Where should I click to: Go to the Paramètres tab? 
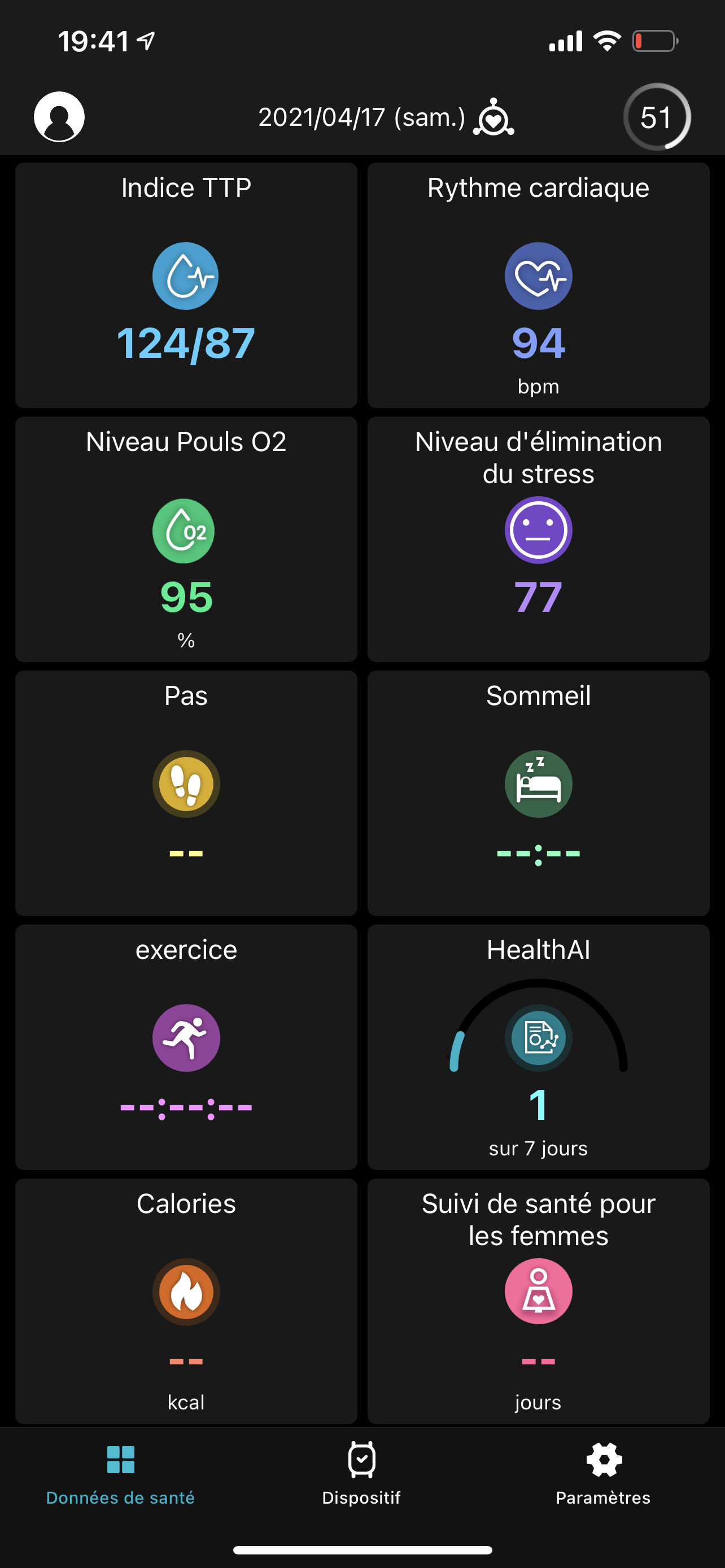coord(603,1473)
